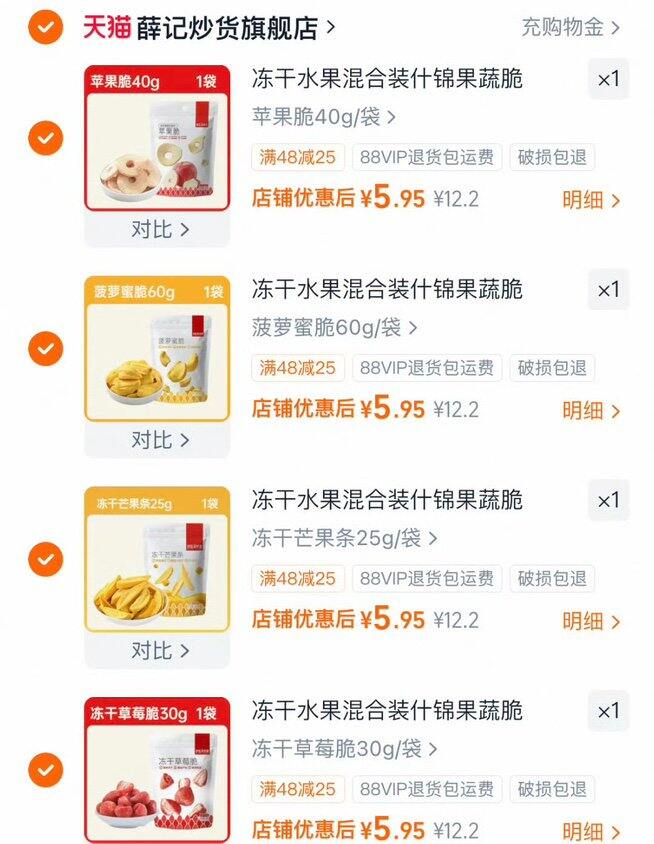Open the 薛记炒货旗舰店 store page

coord(236,27)
